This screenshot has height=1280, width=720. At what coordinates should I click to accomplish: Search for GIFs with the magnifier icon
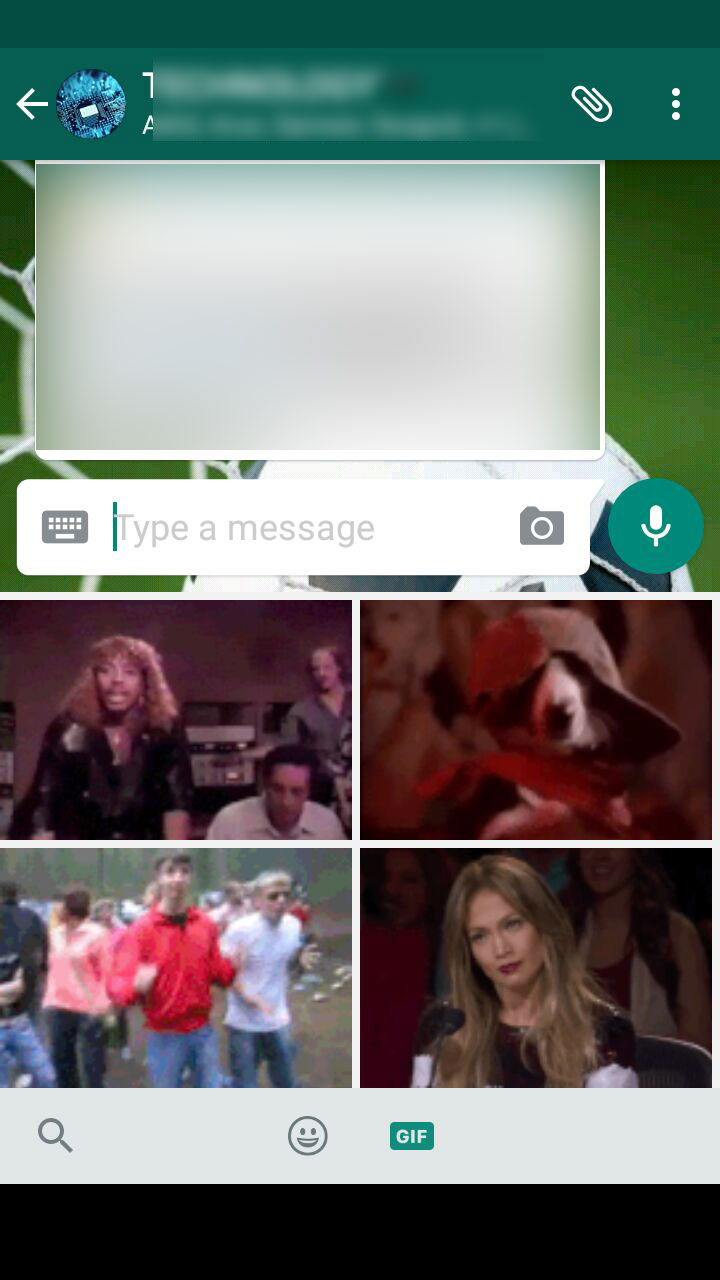tap(55, 1136)
